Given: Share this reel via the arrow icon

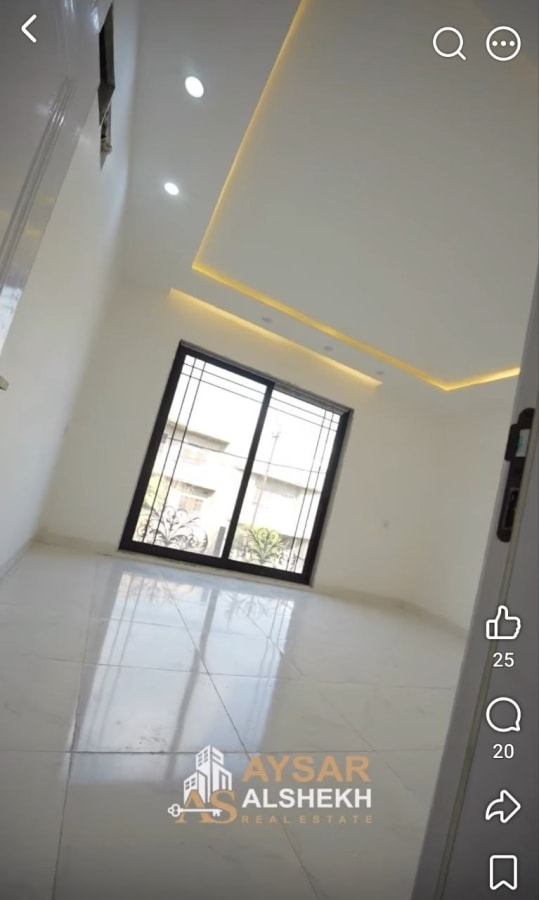Looking at the screenshot, I should 503,806.
